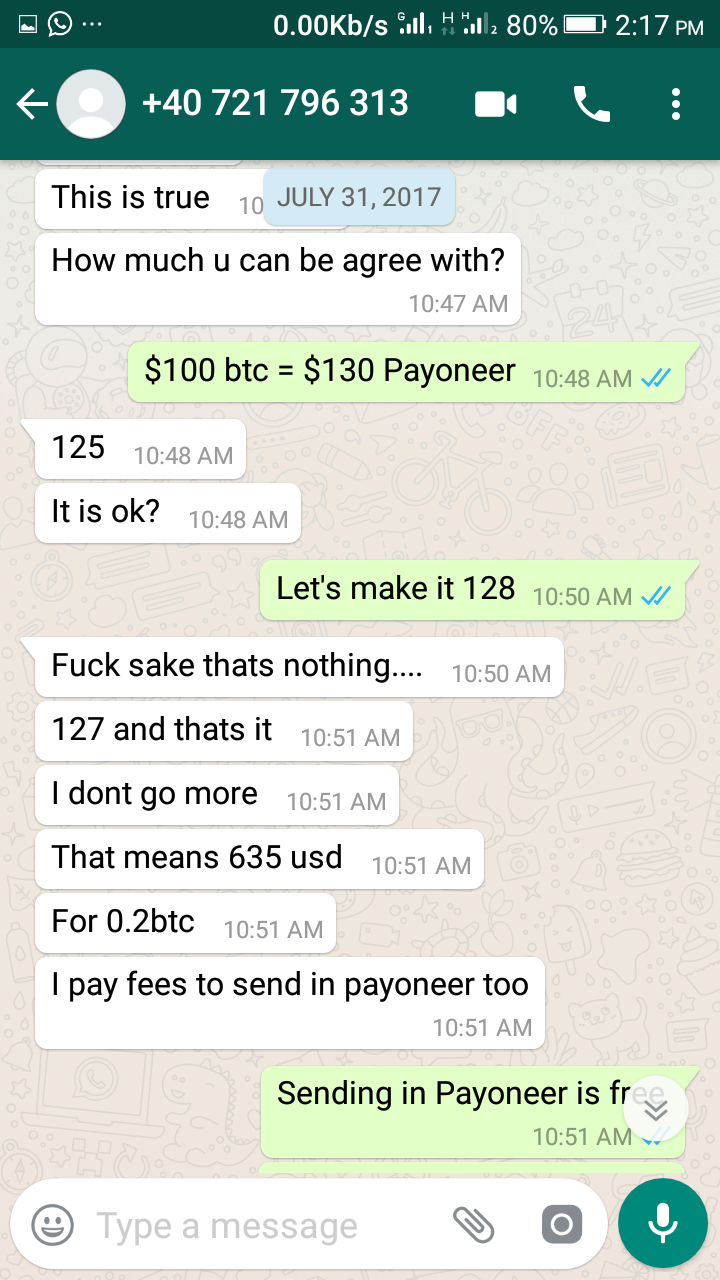The height and width of the screenshot is (1280, 720).
Task: Open the camera from the message bar
Action: tap(561, 1224)
